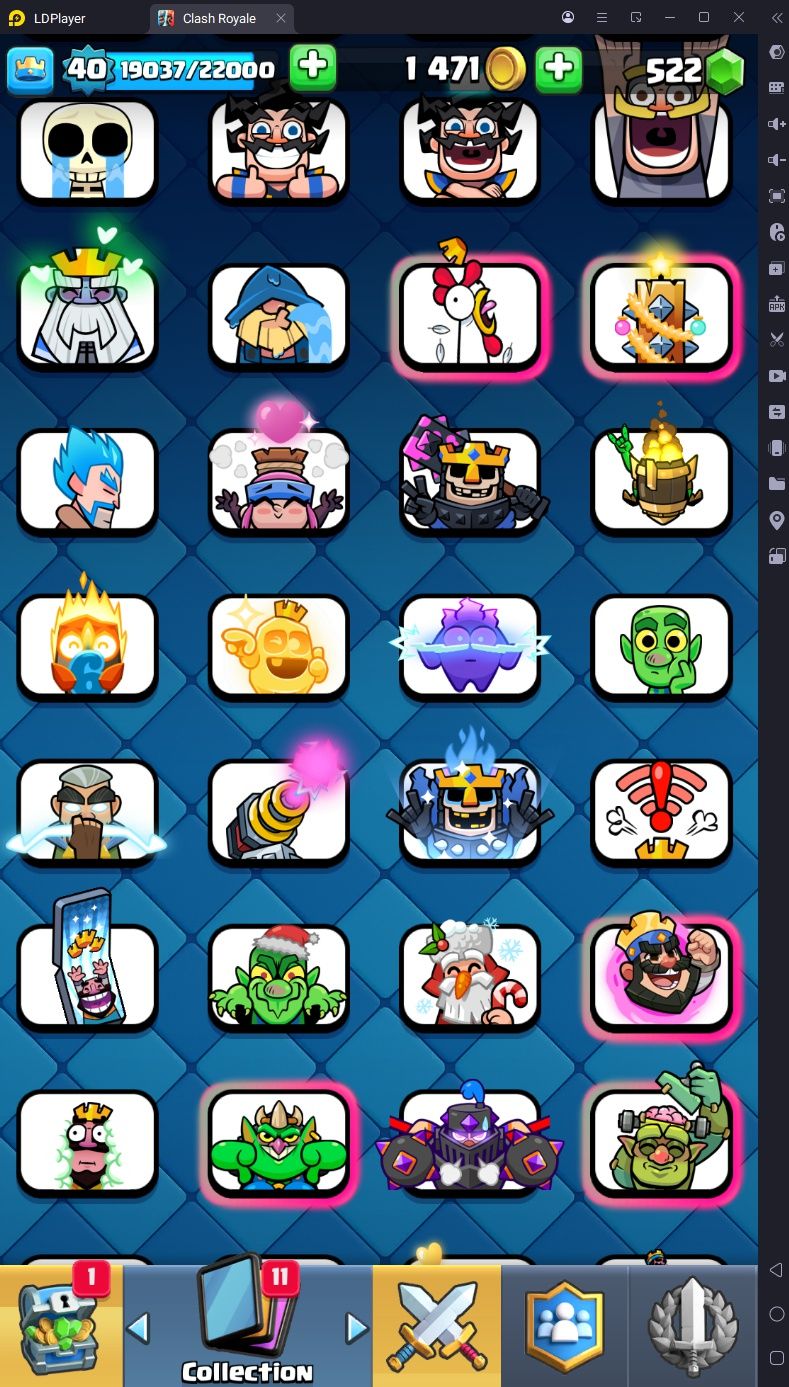Select the white chicken emote
This screenshot has width=789, height=1387.
[x=470, y=315]
